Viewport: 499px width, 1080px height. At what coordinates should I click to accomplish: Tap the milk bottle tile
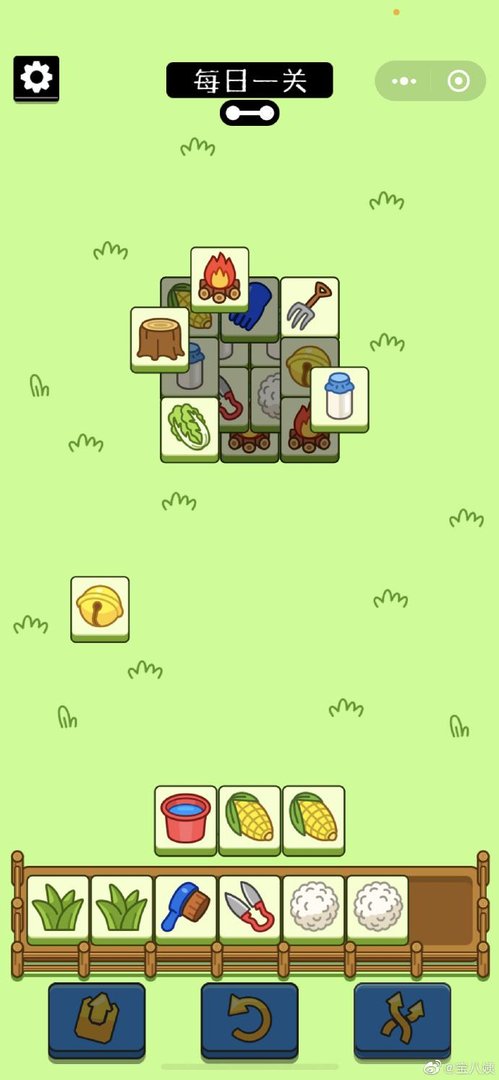[339, 399]
